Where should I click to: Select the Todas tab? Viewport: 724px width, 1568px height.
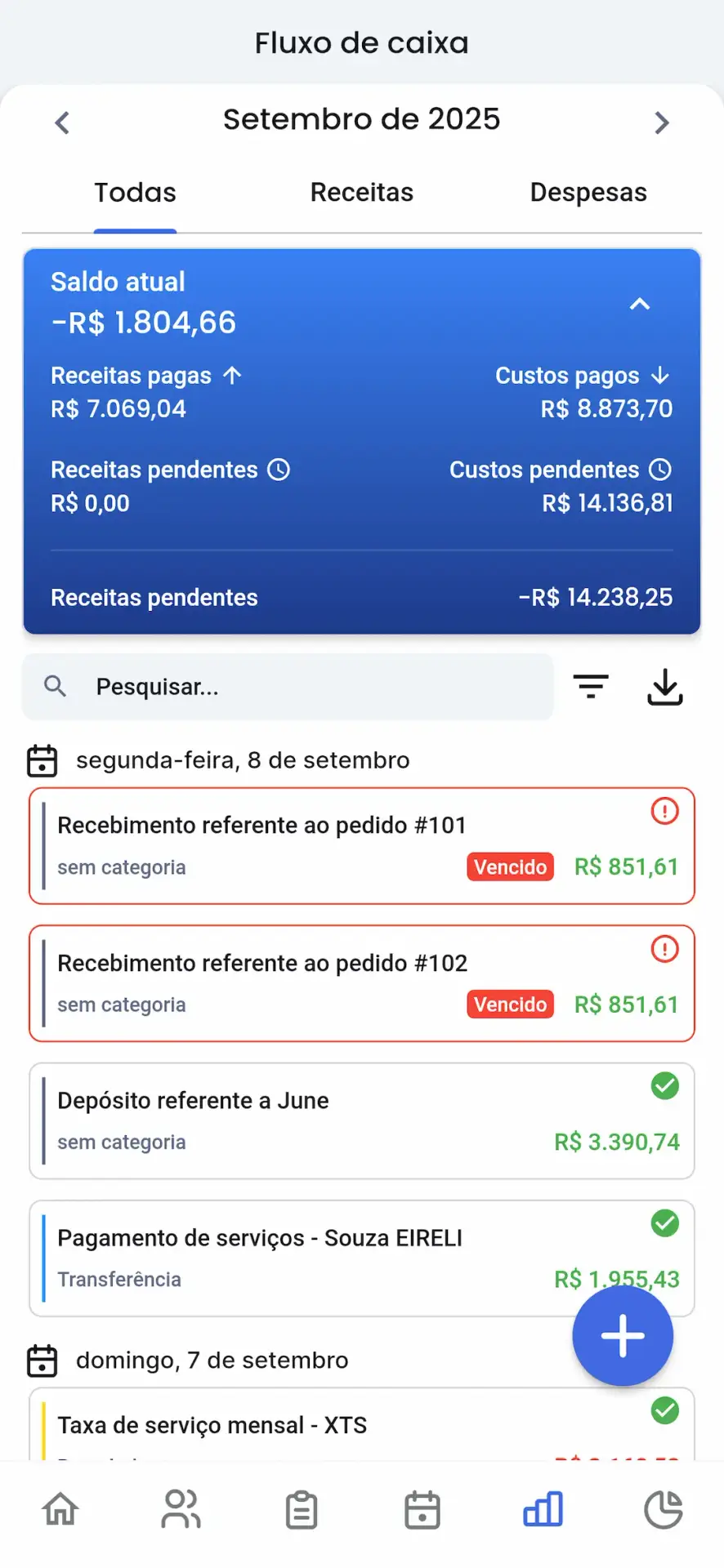click(136, 193)
